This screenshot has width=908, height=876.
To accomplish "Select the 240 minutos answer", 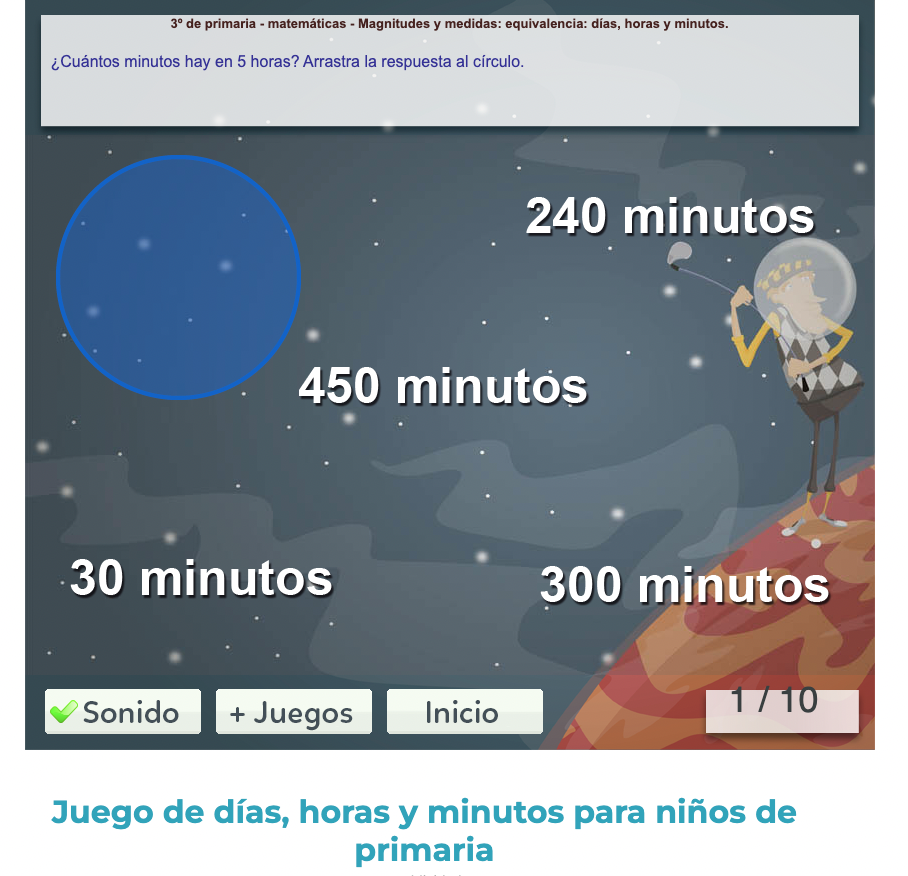I will pos(670,217).
